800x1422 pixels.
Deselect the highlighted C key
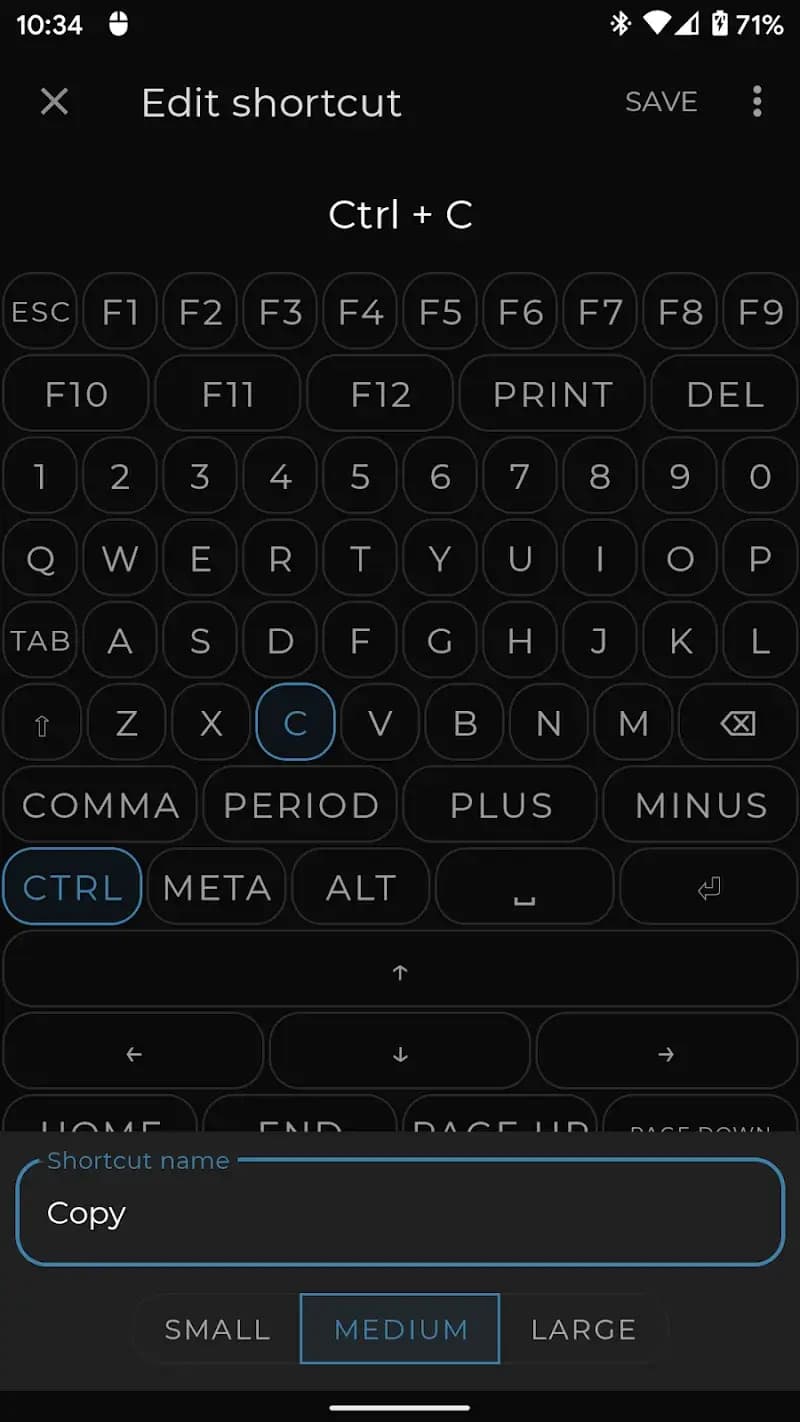(x=295, y=722)
